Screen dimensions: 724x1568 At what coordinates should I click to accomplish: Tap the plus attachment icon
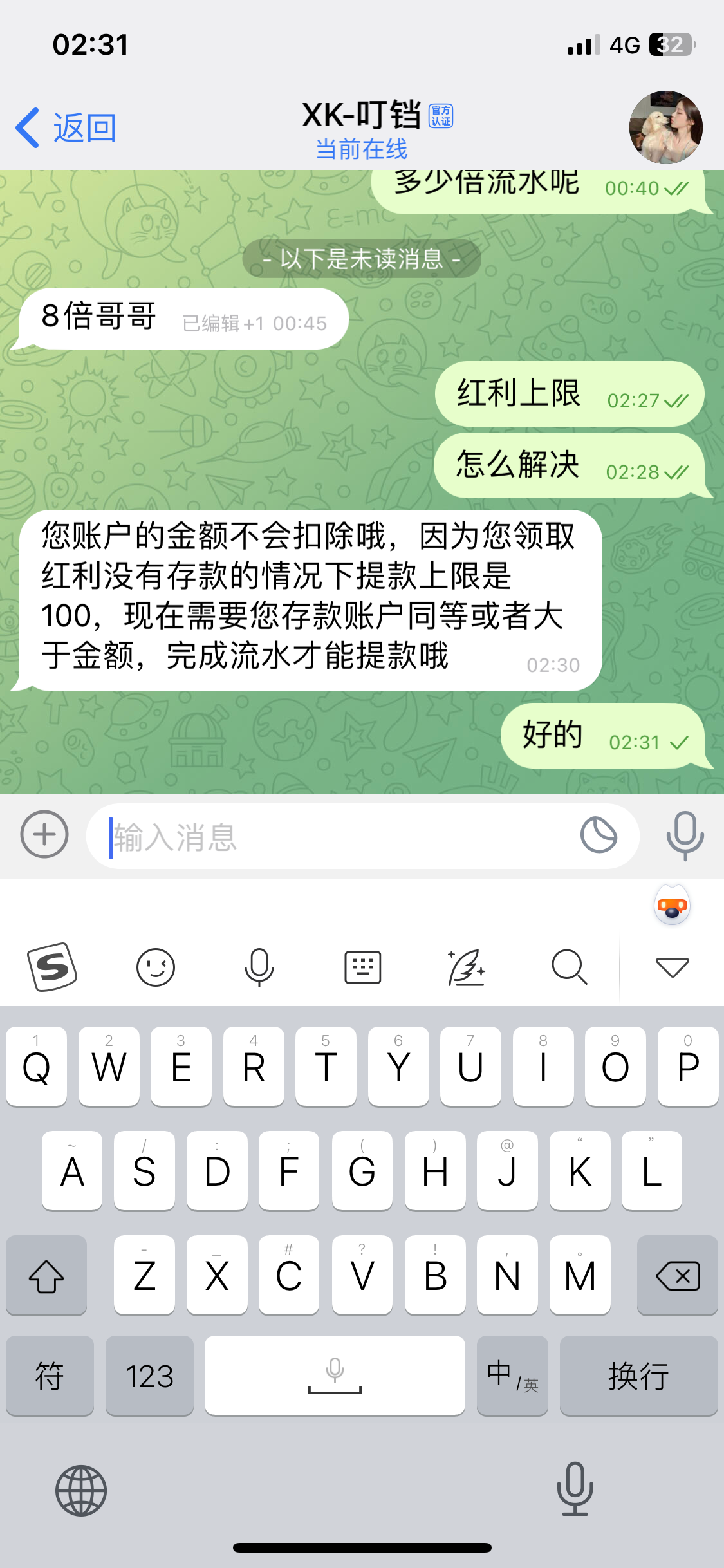coord(44,834)
